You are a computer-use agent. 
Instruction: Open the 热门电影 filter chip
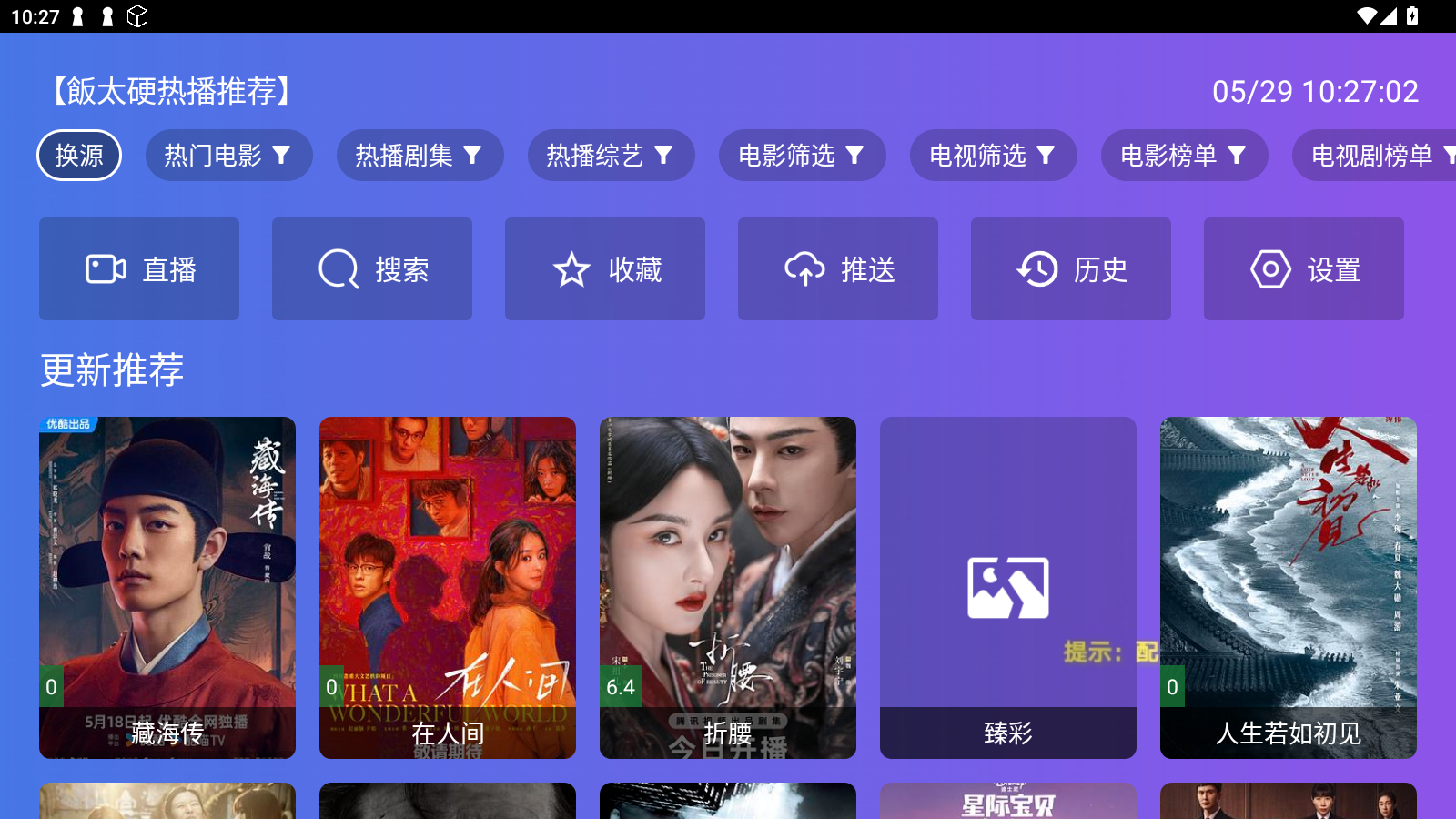point(228,156)
